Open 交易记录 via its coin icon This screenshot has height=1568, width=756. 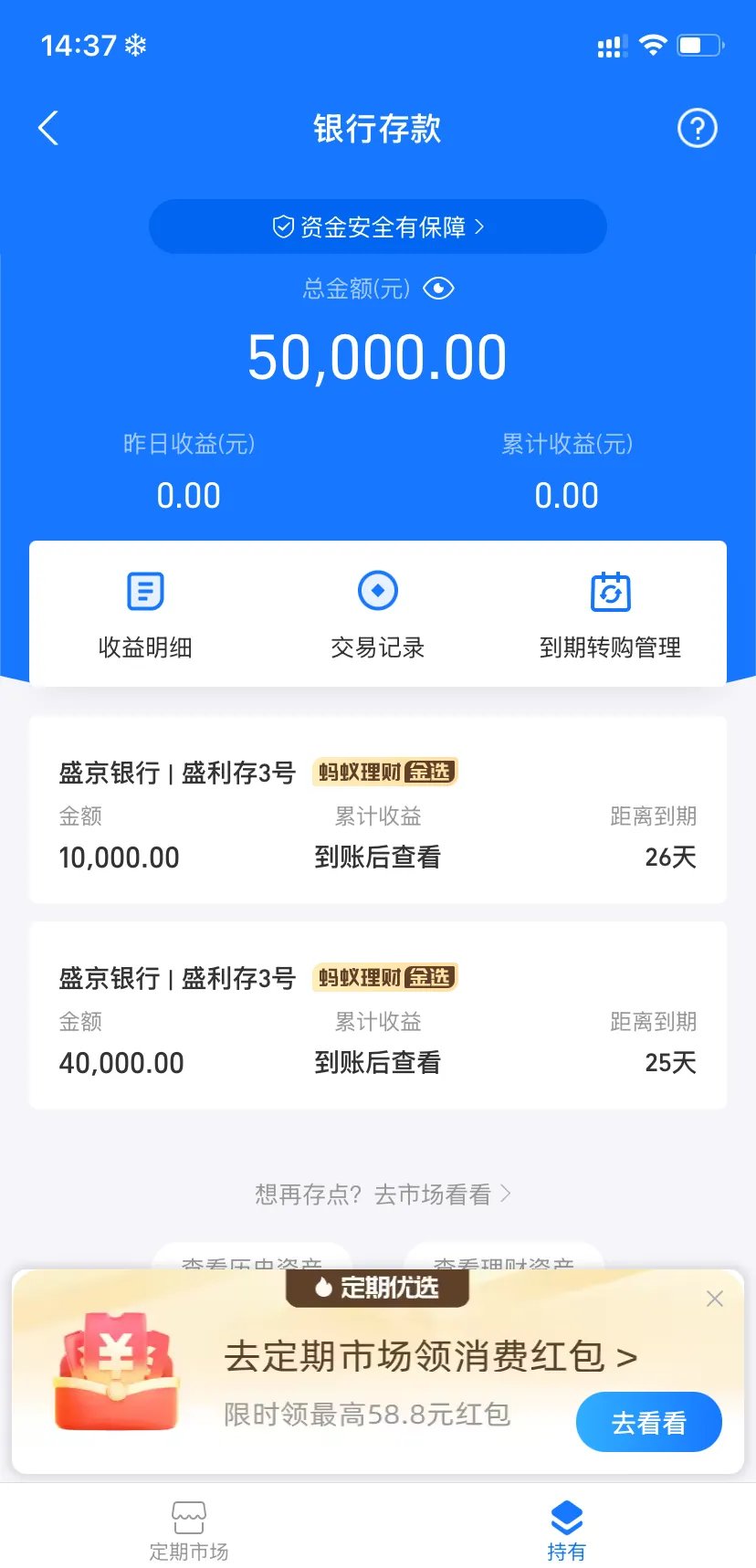tap(377, 591)
